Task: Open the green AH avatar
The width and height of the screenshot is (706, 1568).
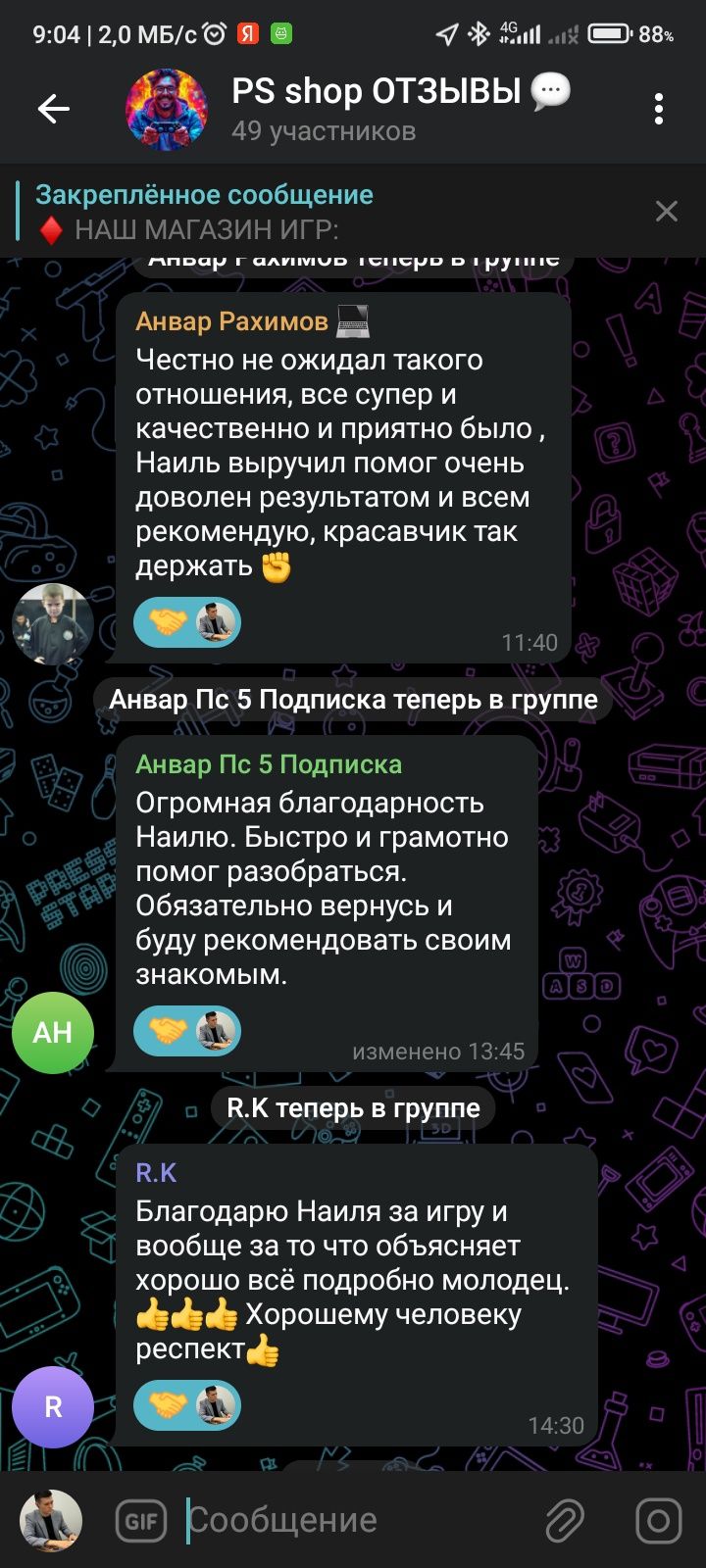Action: (53, 1032)
